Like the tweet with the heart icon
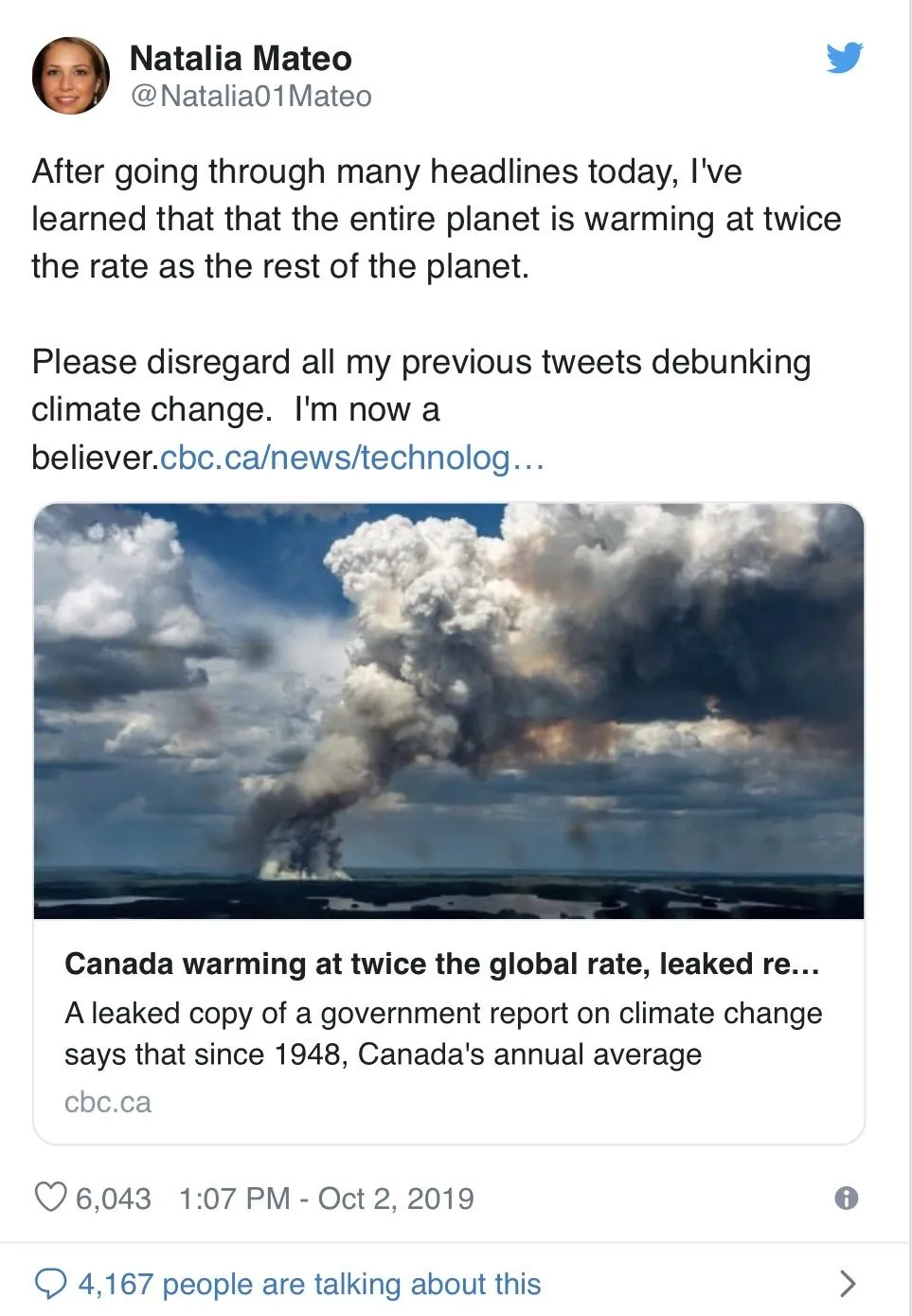This screenshot has height=1316, width=912. 51,1198
